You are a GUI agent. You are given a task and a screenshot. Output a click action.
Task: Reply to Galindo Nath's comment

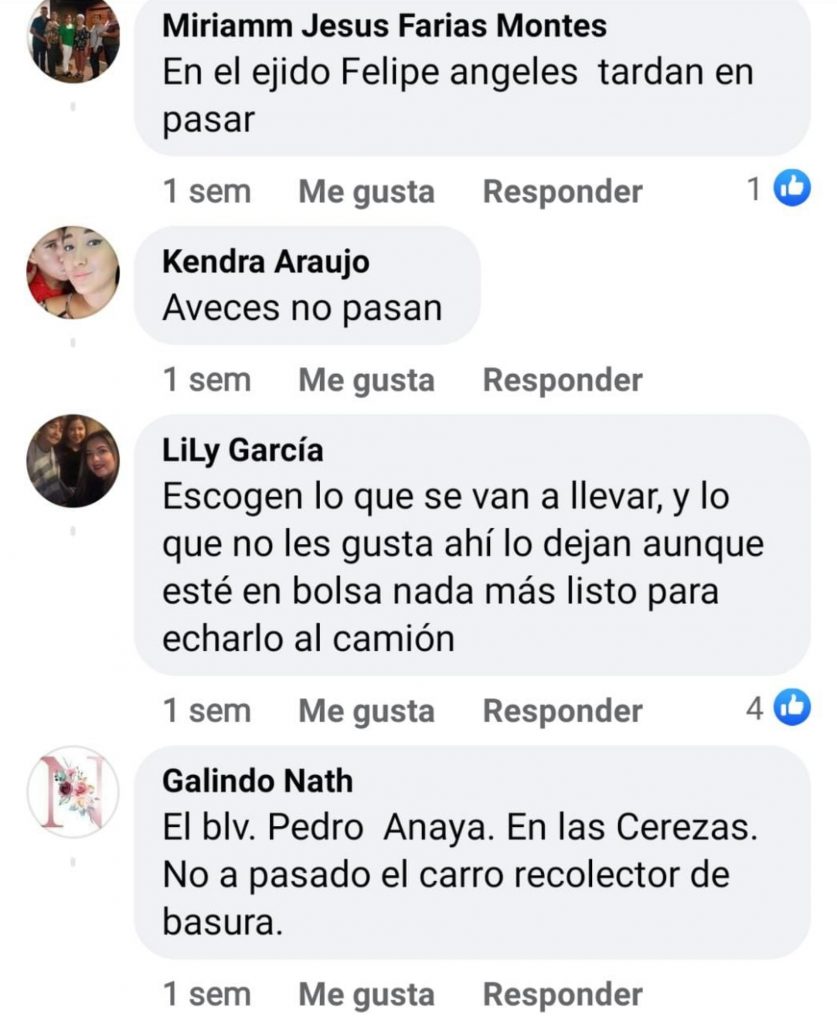(562, 995)
